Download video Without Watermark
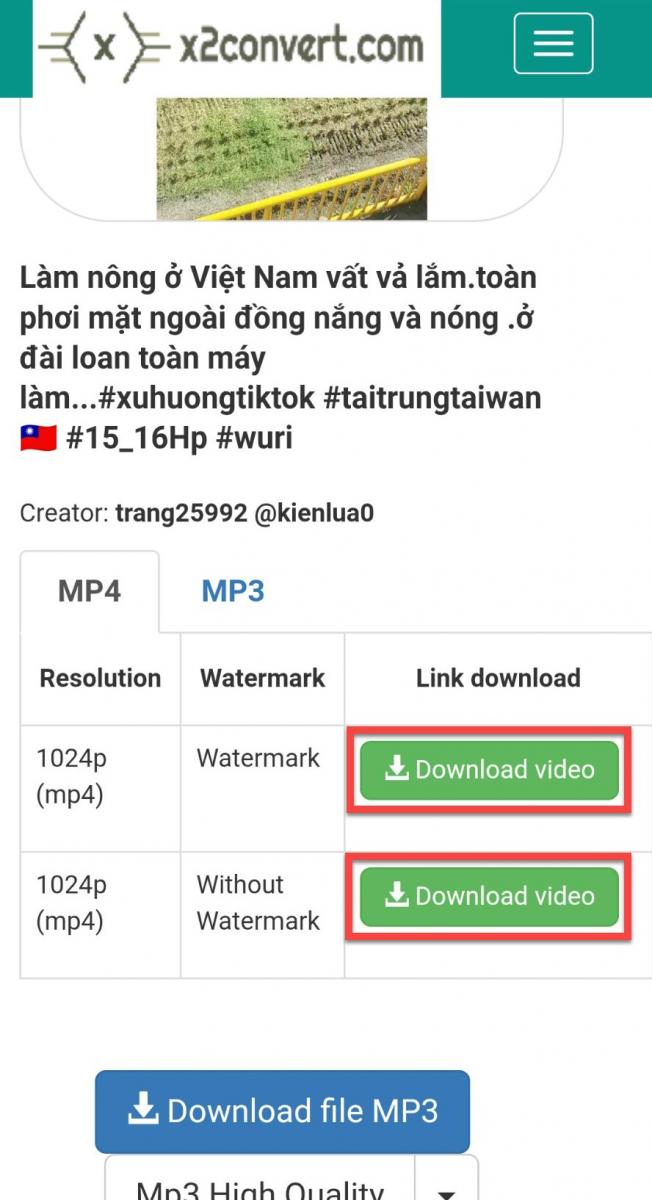The height and width of the screenshot is (1200, 652). coord(489,896)
